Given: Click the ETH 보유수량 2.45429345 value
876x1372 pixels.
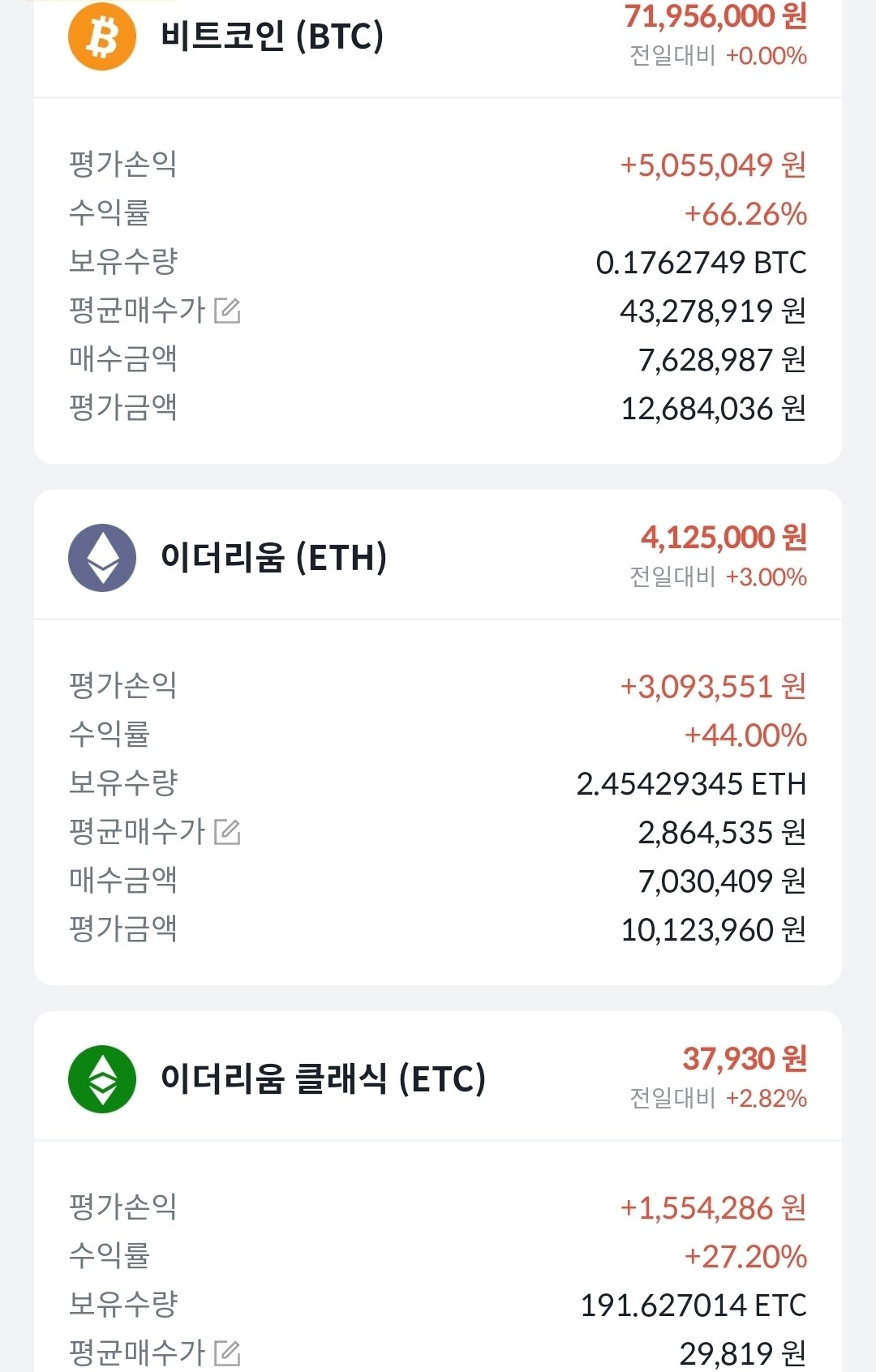Looking at the screenshot, I should [x=691, y=783].
